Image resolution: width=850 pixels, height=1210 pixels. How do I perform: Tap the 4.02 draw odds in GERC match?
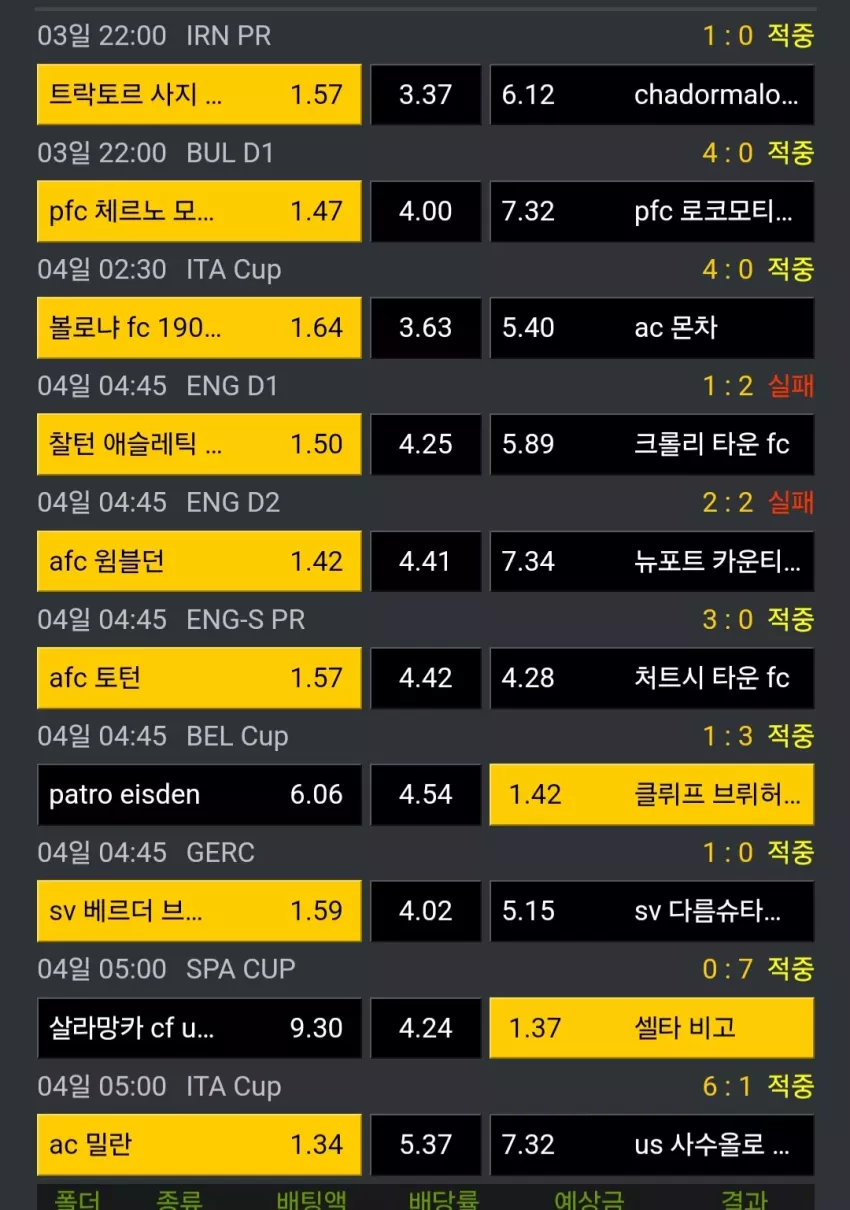click(x=426, y=911)
